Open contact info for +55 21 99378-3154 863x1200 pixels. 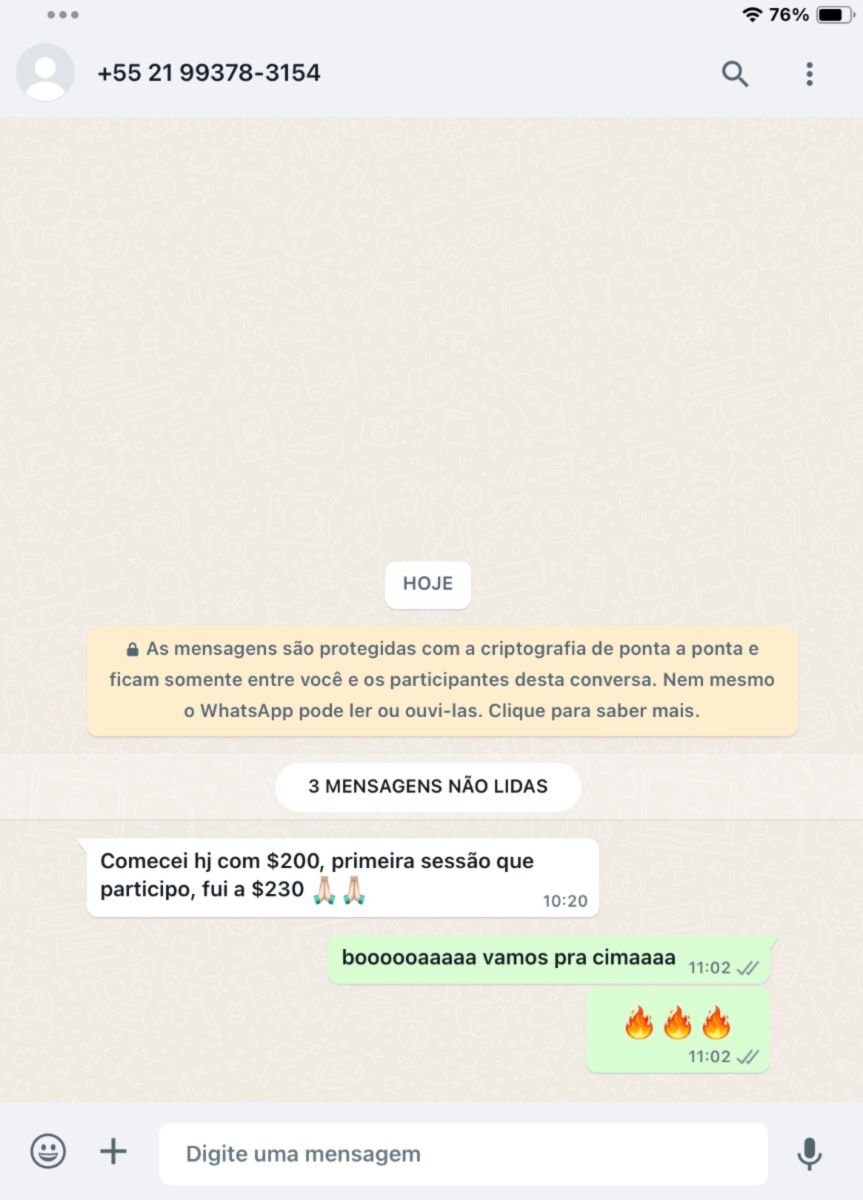[209, 73]
